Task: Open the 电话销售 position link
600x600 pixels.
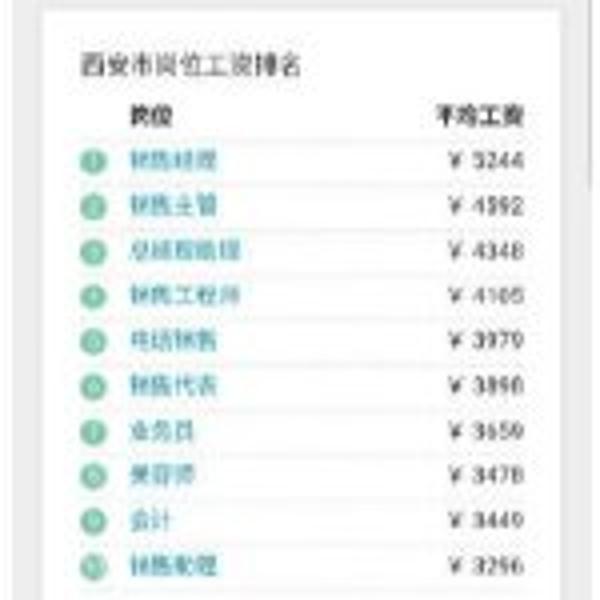Action: click(173, 341)
